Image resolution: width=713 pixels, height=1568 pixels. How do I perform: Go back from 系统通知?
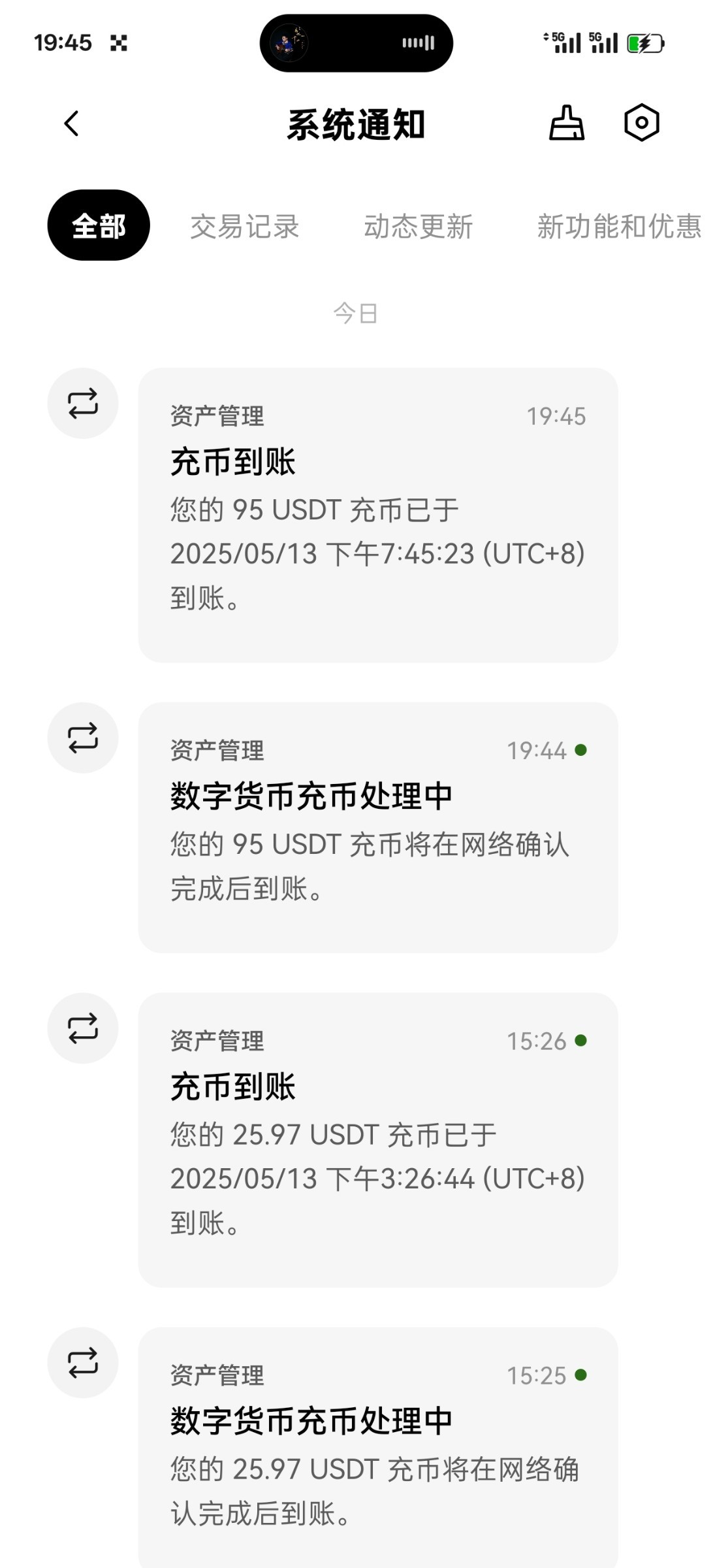72,123
